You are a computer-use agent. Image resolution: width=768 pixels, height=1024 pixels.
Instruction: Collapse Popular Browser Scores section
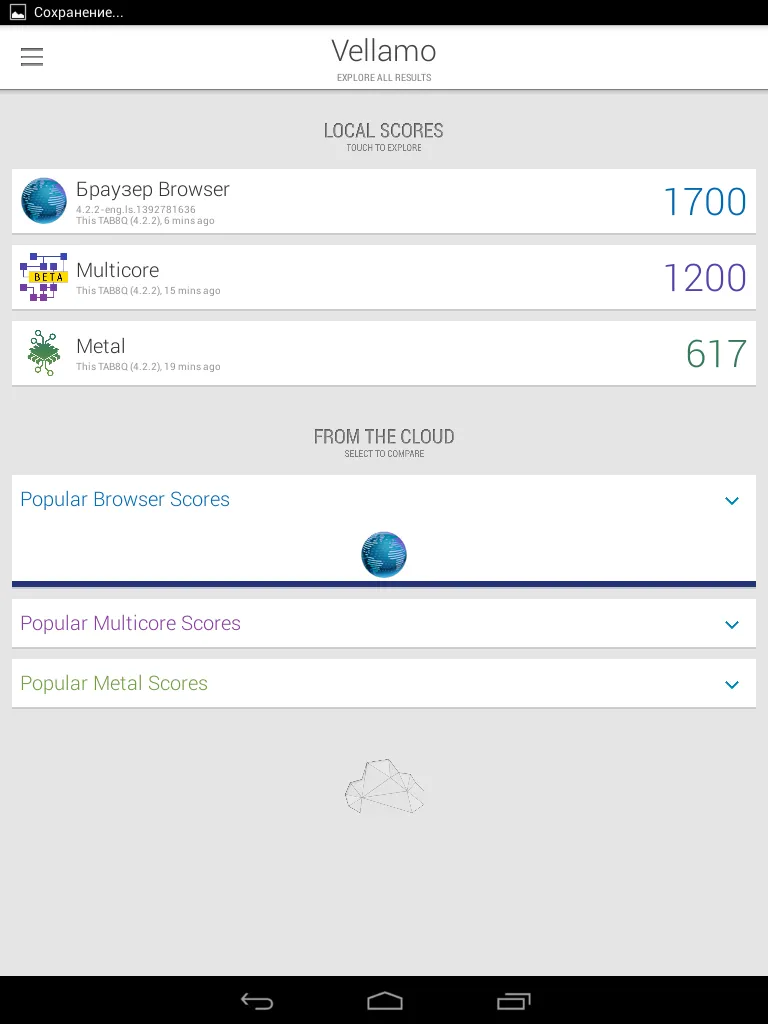(x=731, y=500)
